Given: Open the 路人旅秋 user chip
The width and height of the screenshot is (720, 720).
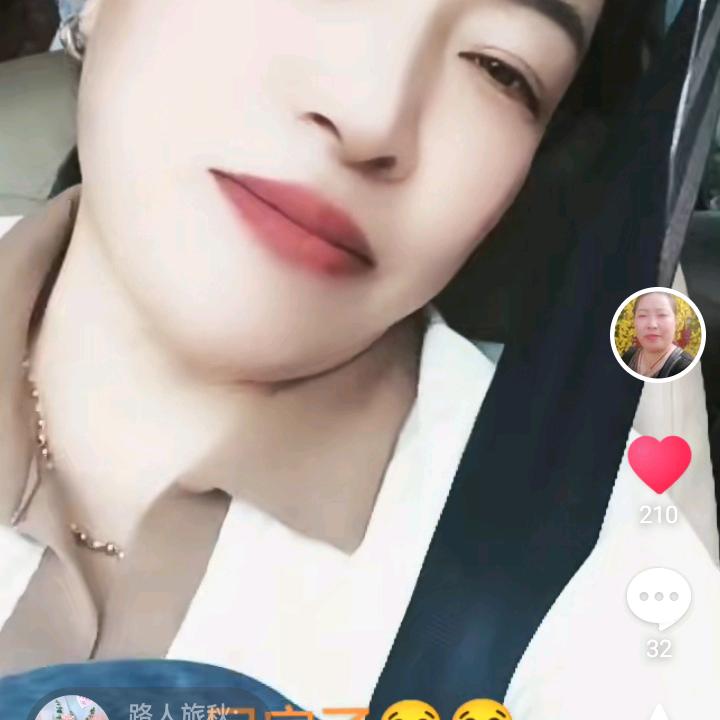Looking at the screenshot, I should pyautogui.click(x=150, y=708).
